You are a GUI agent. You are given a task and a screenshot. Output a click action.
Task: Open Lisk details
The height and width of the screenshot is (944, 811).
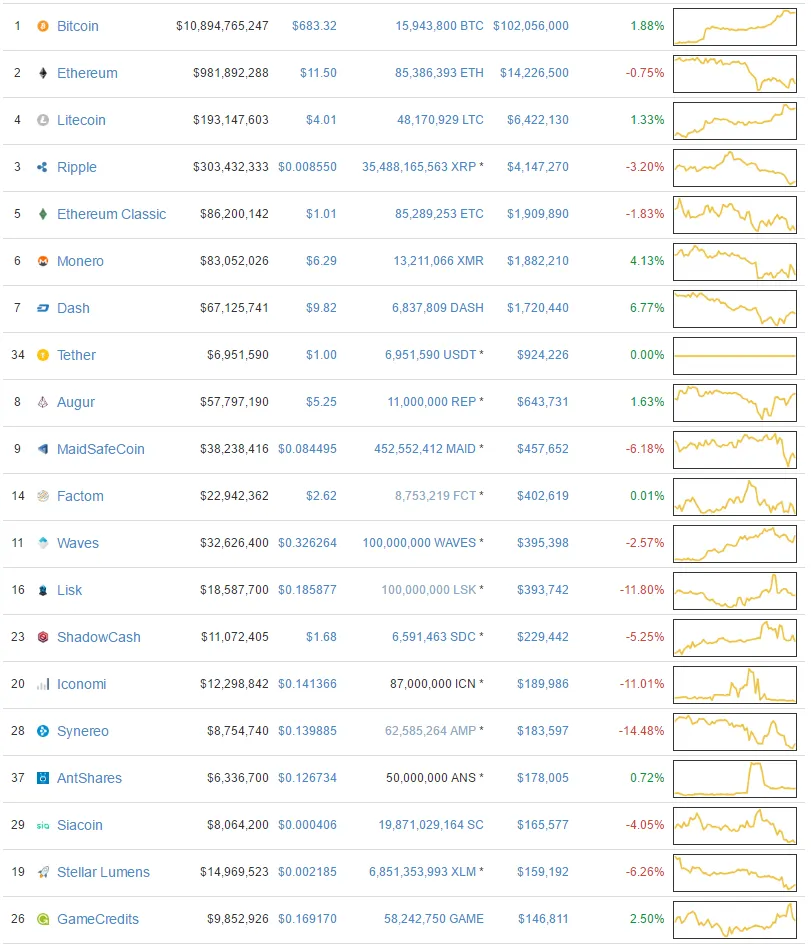(69, 589)
